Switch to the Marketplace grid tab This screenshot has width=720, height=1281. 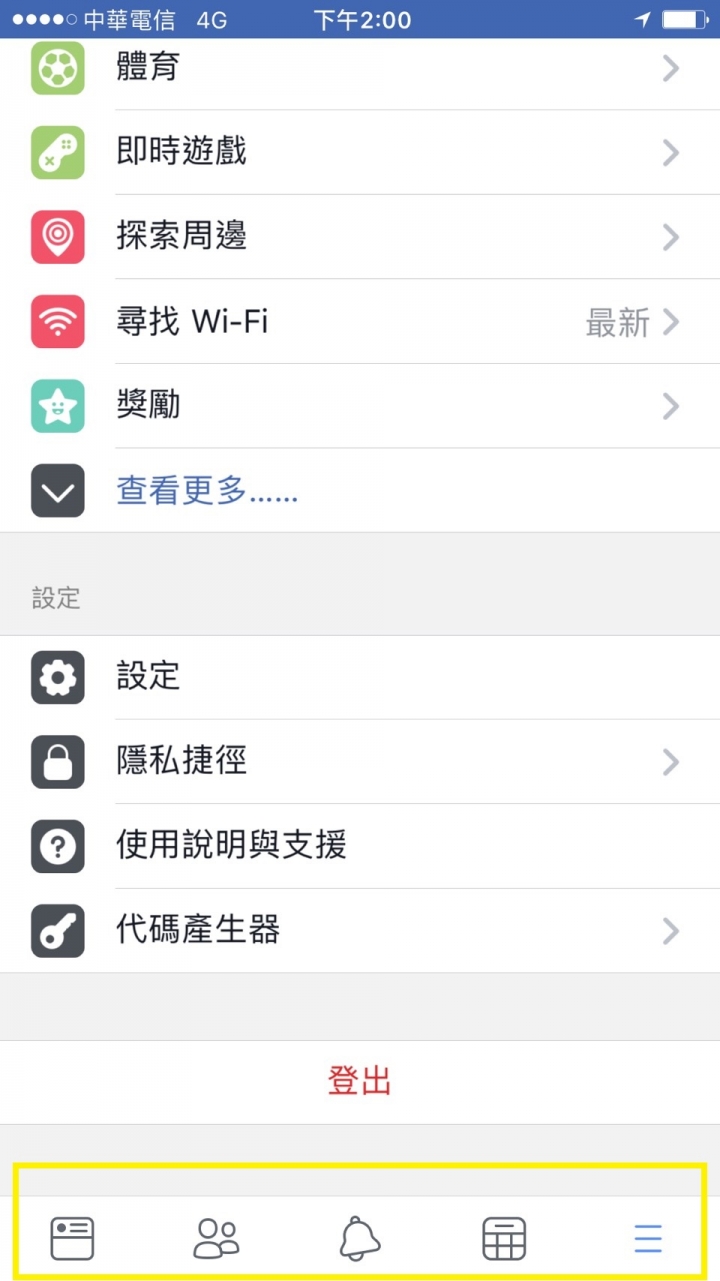click(x=504, y=1239)
